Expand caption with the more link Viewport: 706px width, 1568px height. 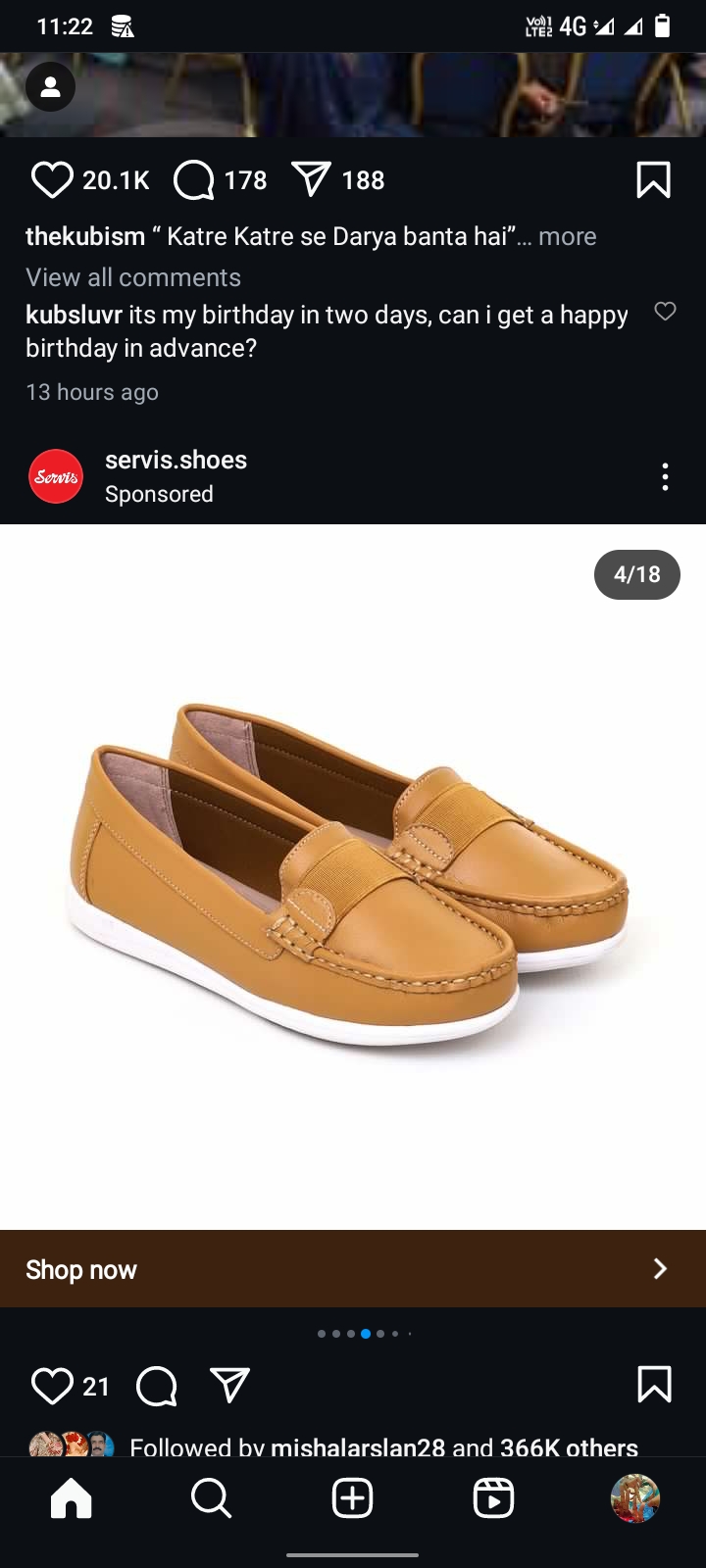(567, 237)
